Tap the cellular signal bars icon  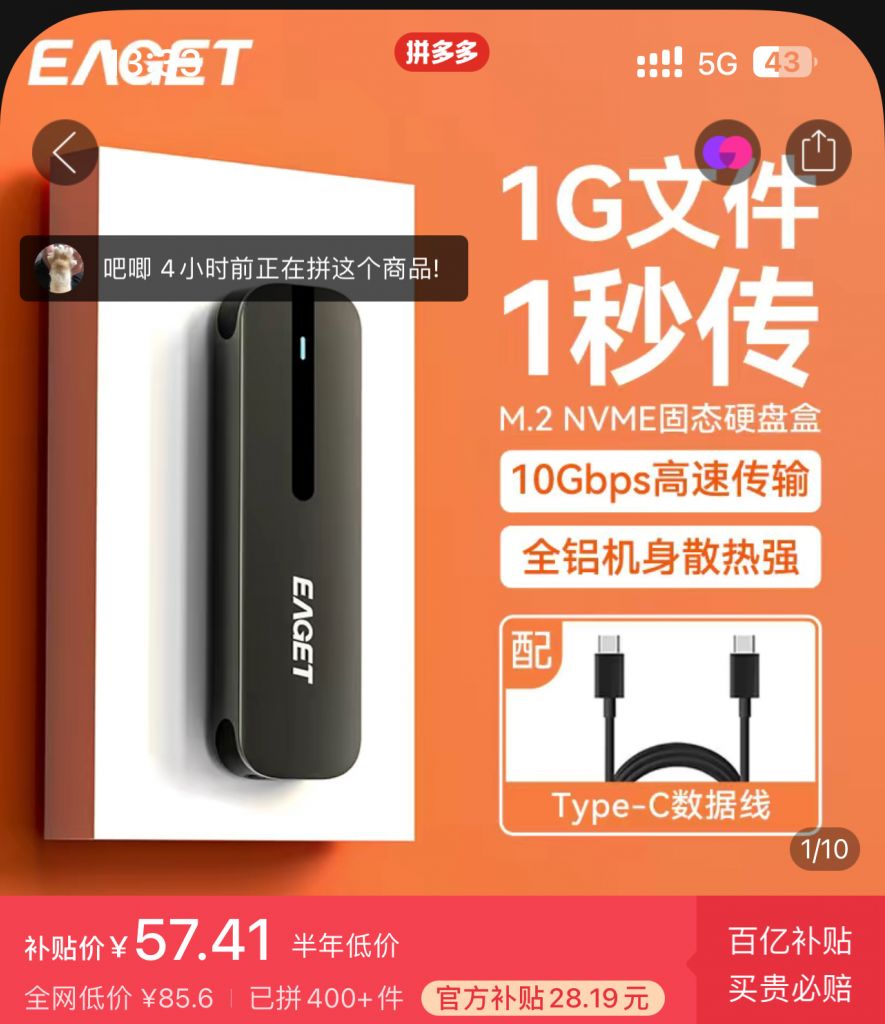(x=658, y=62)
